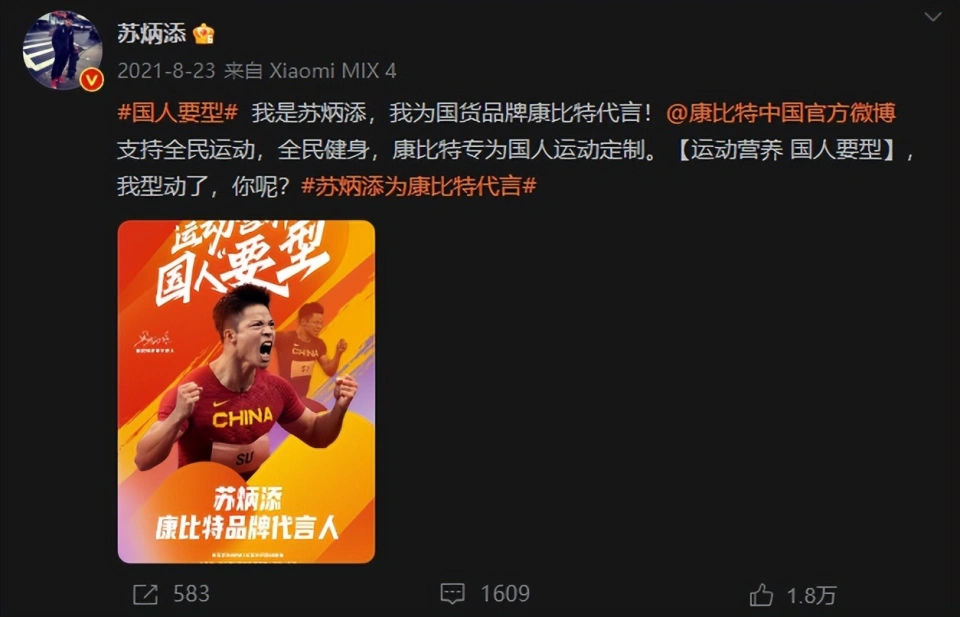Open 苏炳添's profile avatar
Viewport: 960px width, 617px height.
(x=62, y=52)
